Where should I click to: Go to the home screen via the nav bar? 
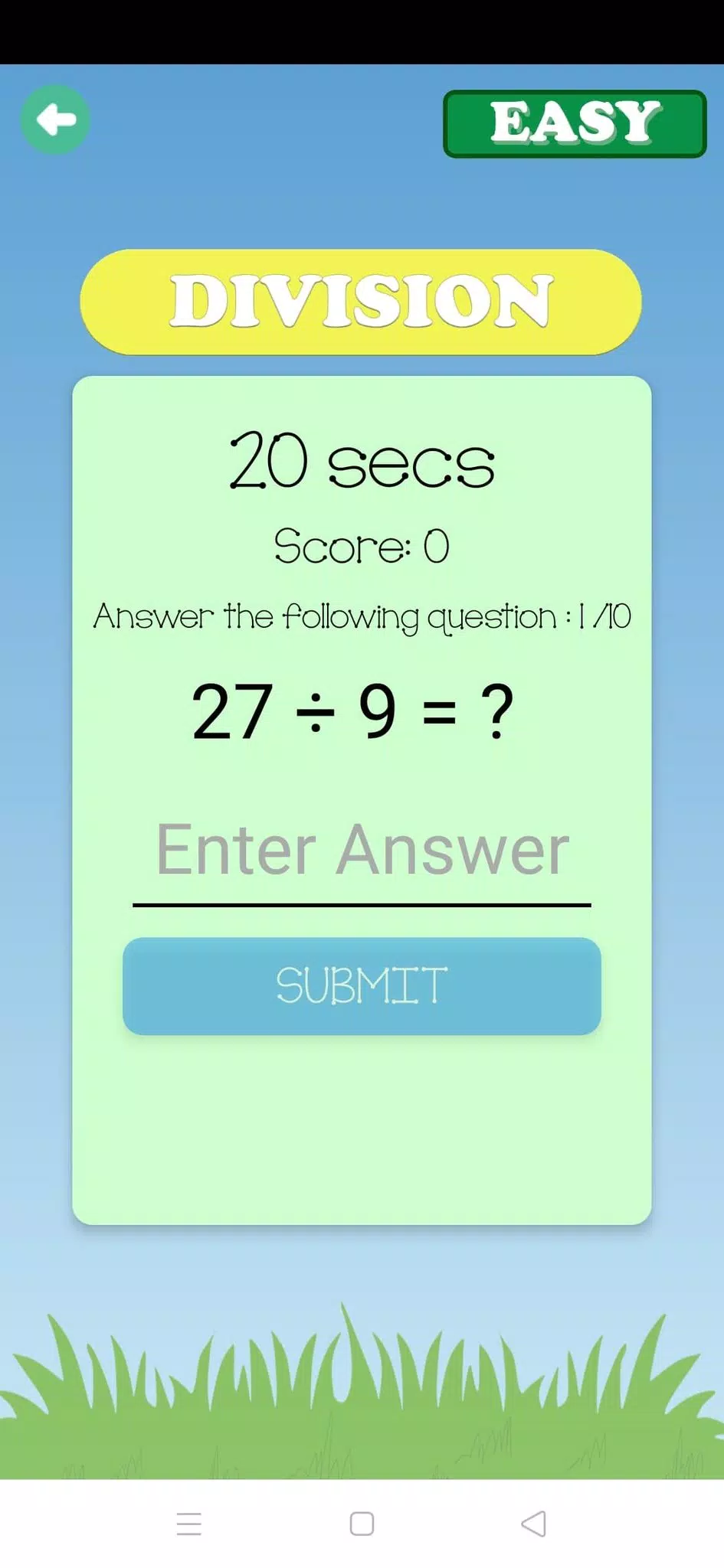point(362,1524)
